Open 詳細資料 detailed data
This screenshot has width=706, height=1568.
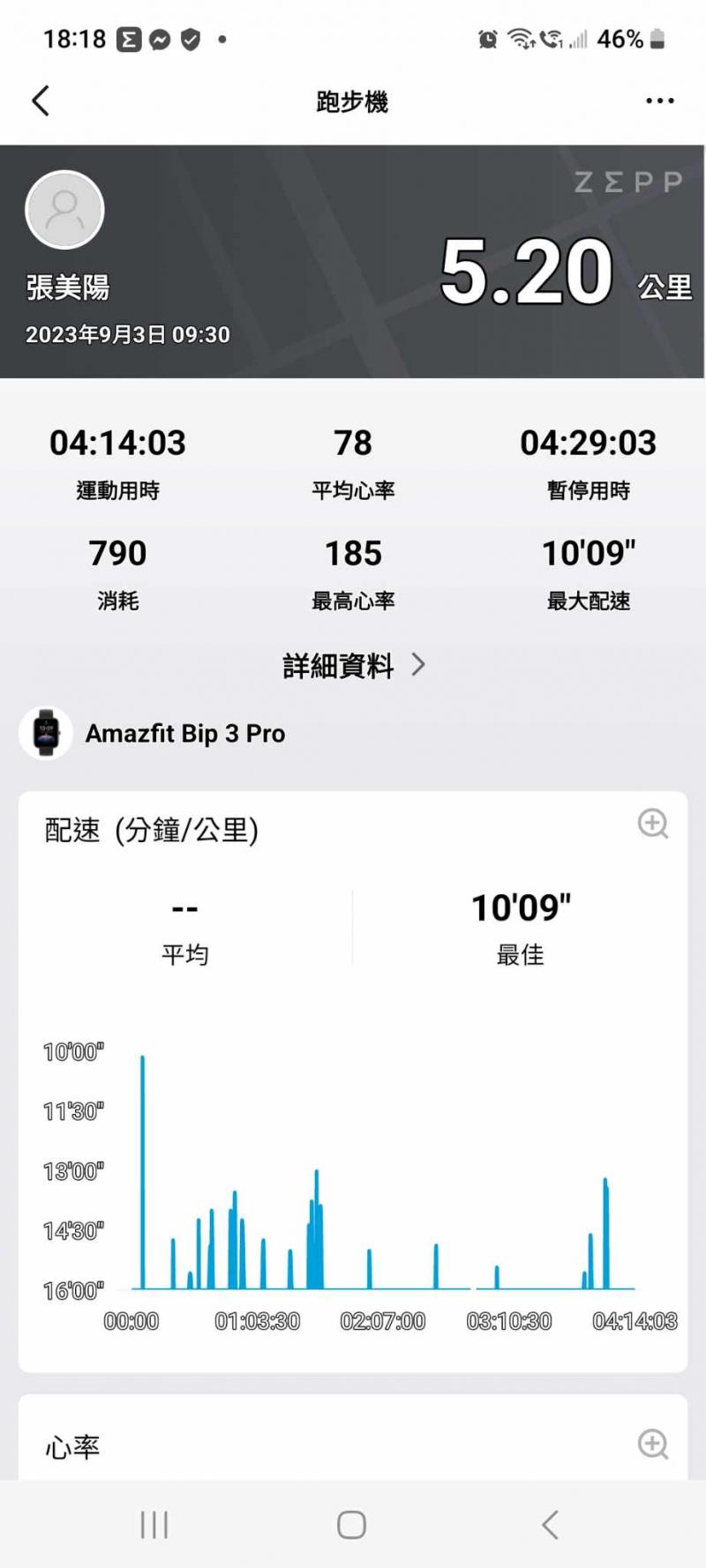click(353, 666)
